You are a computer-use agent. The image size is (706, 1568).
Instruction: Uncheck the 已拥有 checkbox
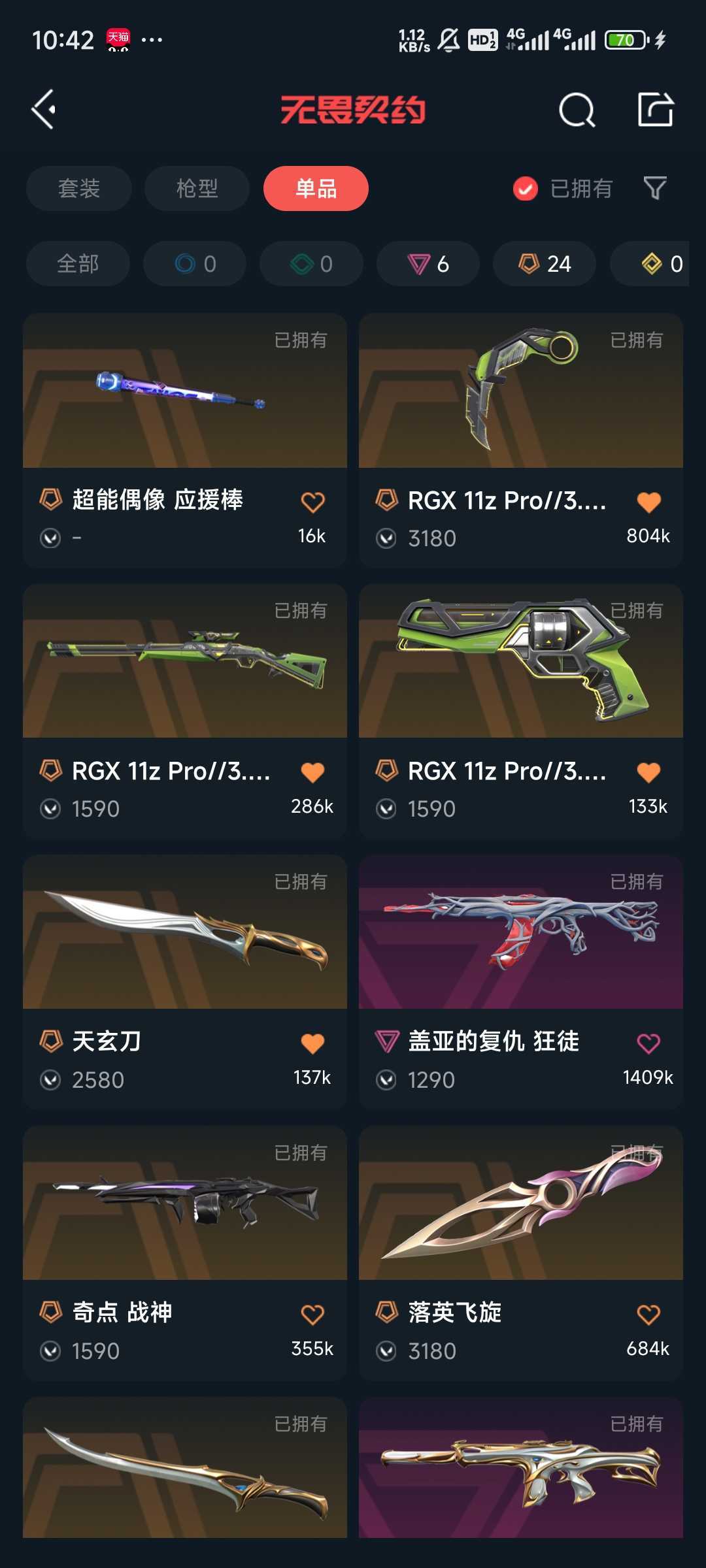pyautogui.click(x=526, y=189)
